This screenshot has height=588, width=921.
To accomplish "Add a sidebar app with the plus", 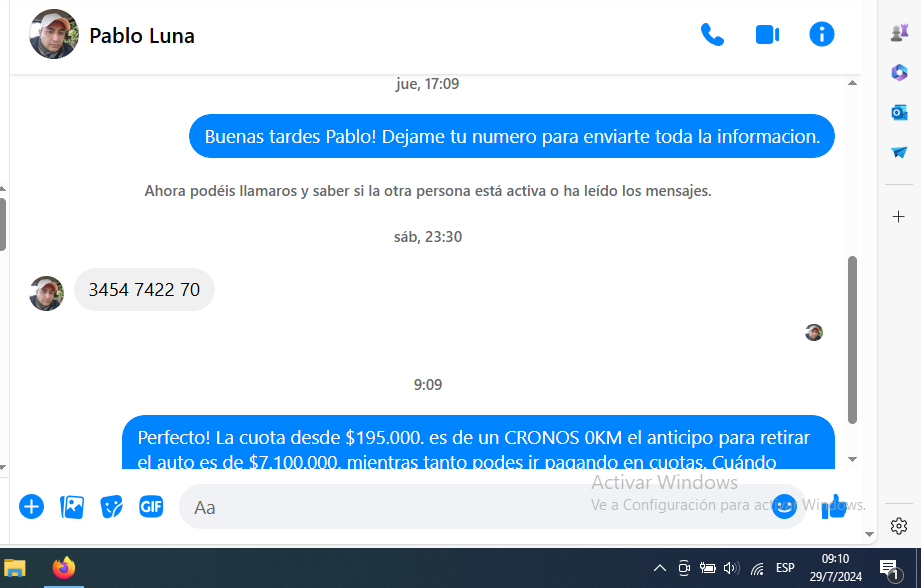I will click(x=898, y=216).
